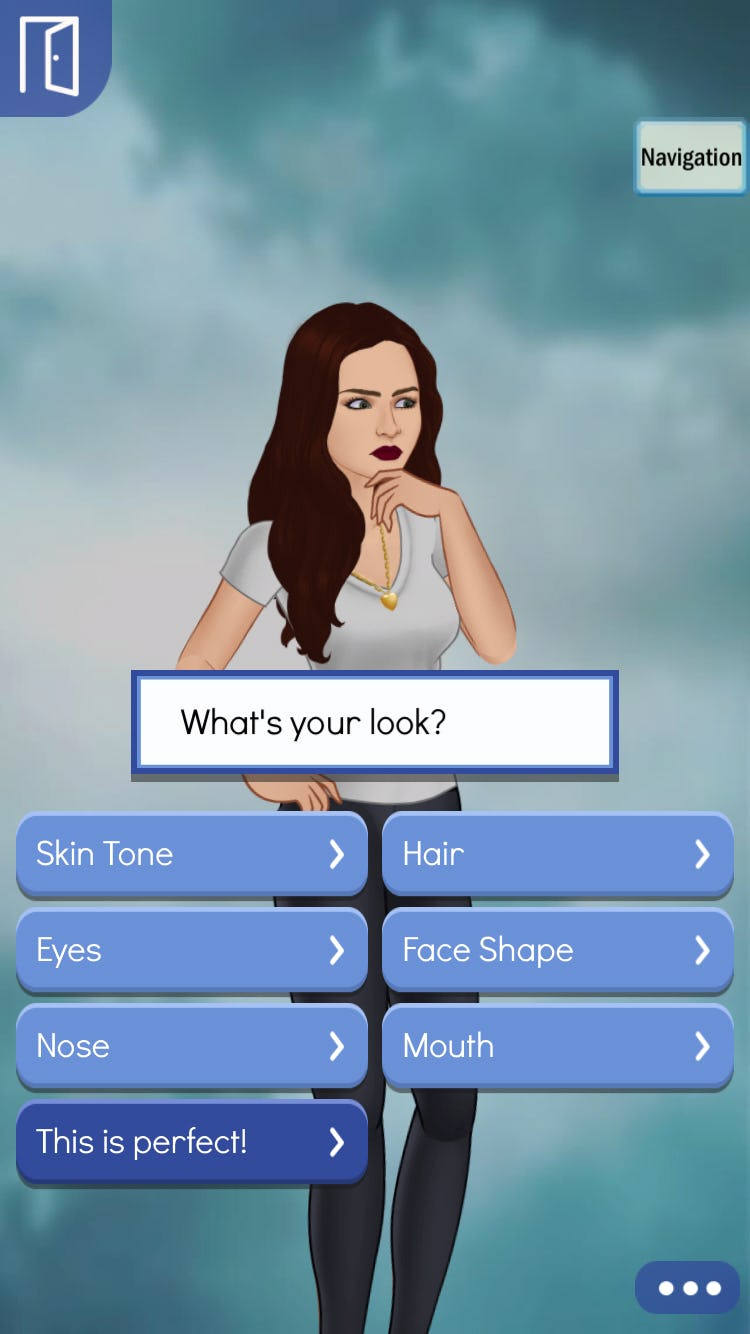Image resolution: width=750 pixels, height=1334 pixels.
Task: Confirm with This is perfect!
Action: click(x=191, y=1142)
